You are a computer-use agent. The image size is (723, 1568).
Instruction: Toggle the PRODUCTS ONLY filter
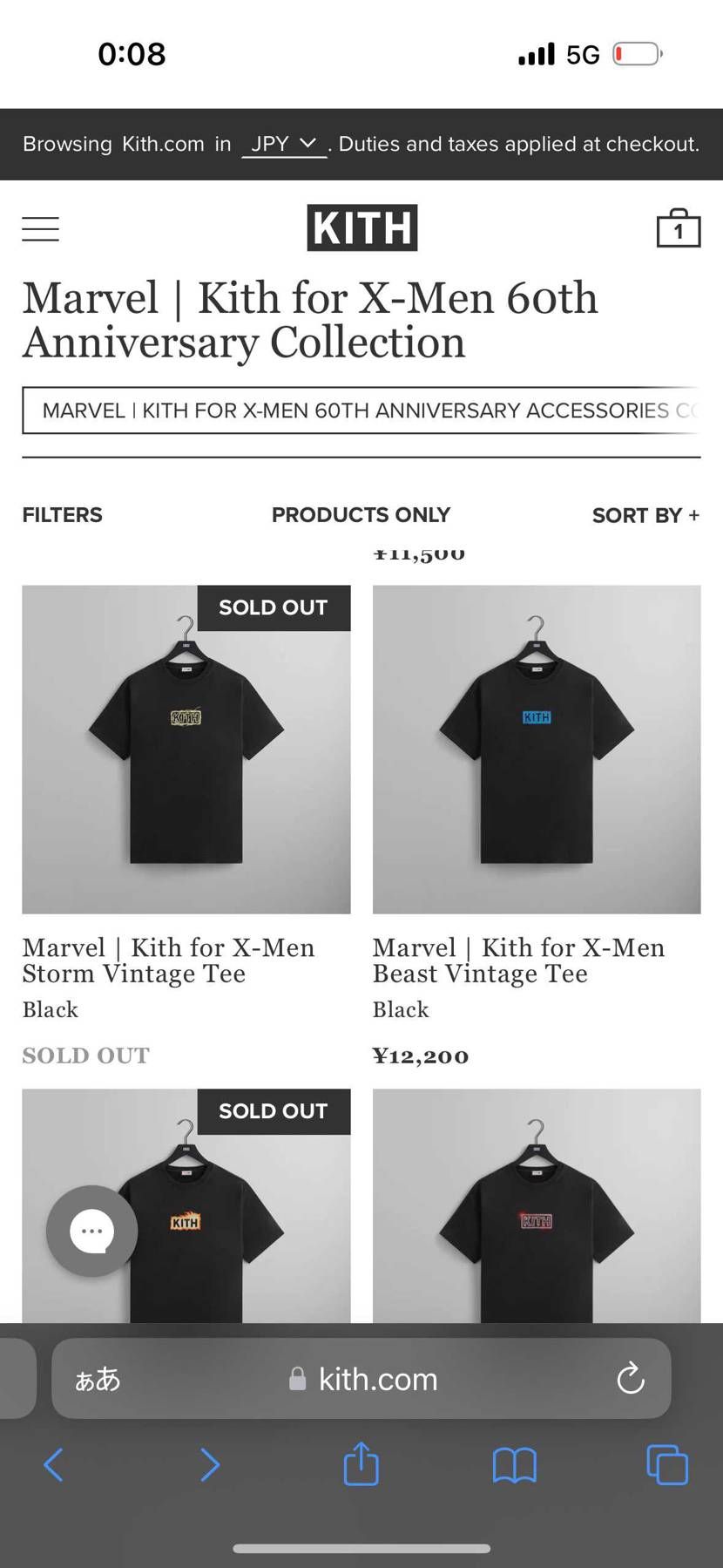[x=361, y=515]
